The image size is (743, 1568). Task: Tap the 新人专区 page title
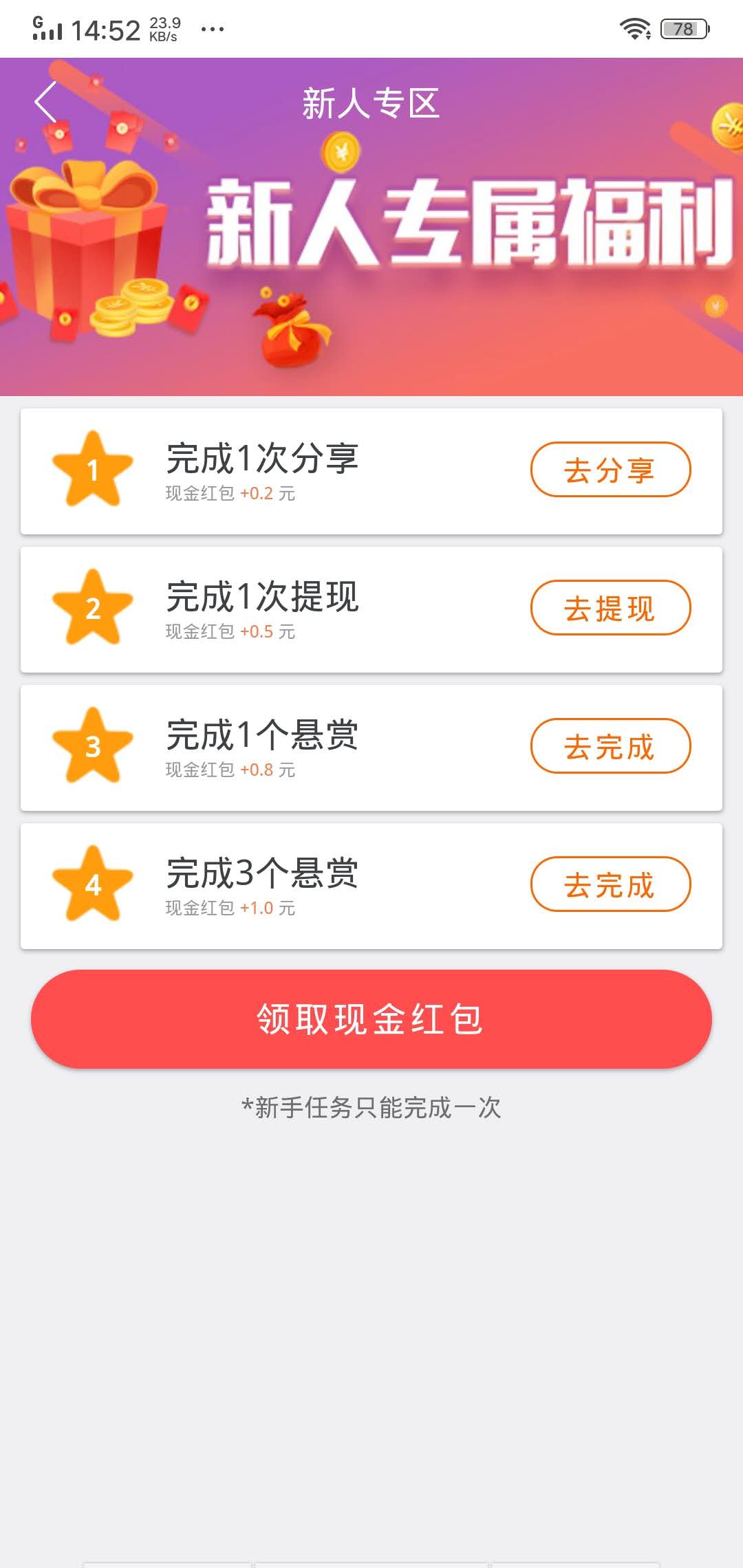pos(371,103)
